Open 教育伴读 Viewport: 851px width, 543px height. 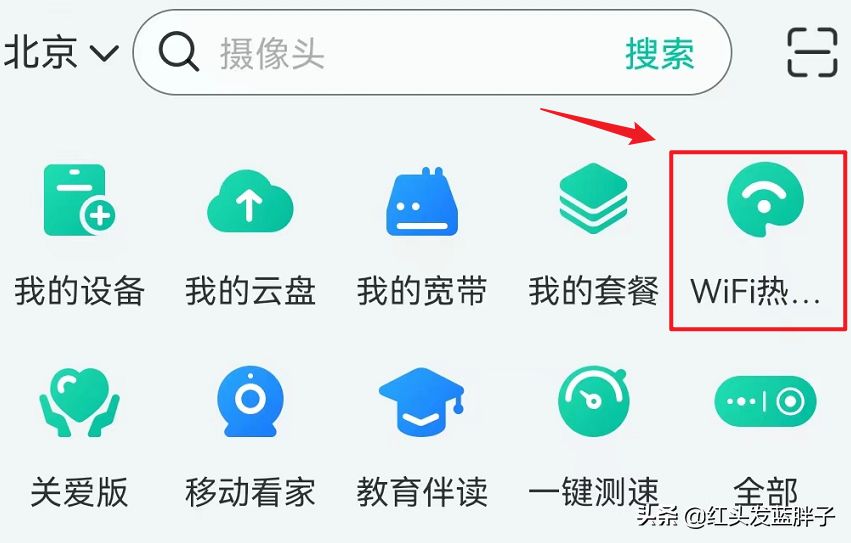click(421, 431)
